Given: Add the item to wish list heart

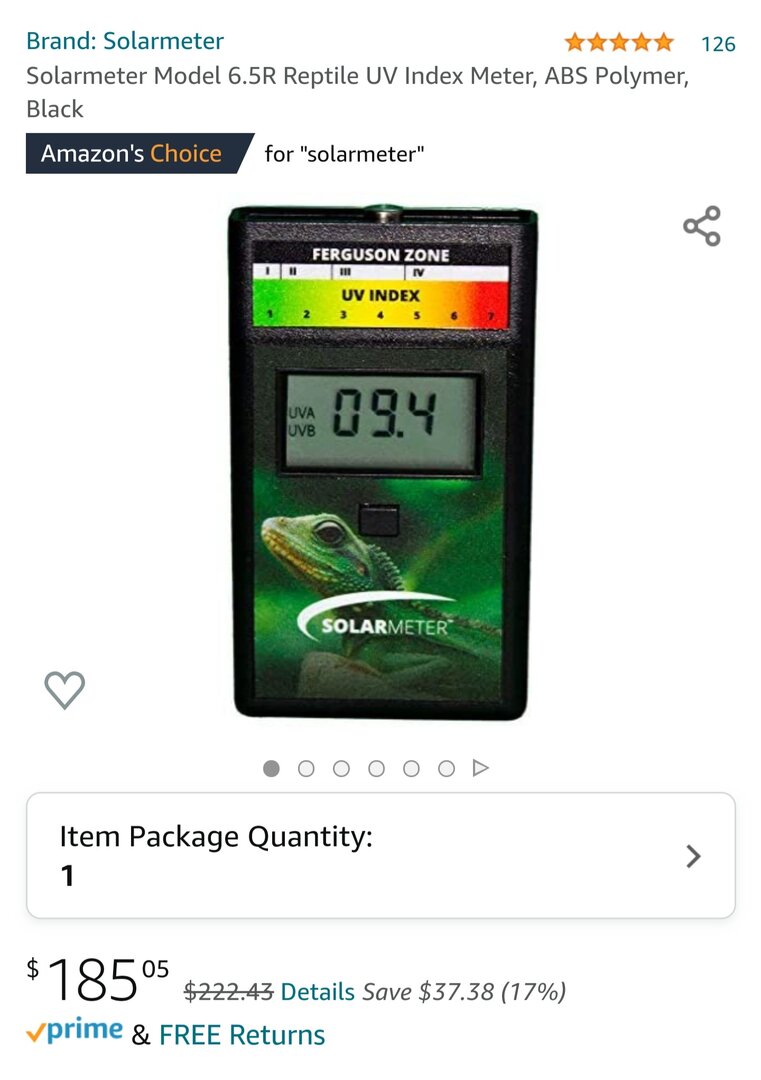Looking at the screenshot, I should coord(65,689).
